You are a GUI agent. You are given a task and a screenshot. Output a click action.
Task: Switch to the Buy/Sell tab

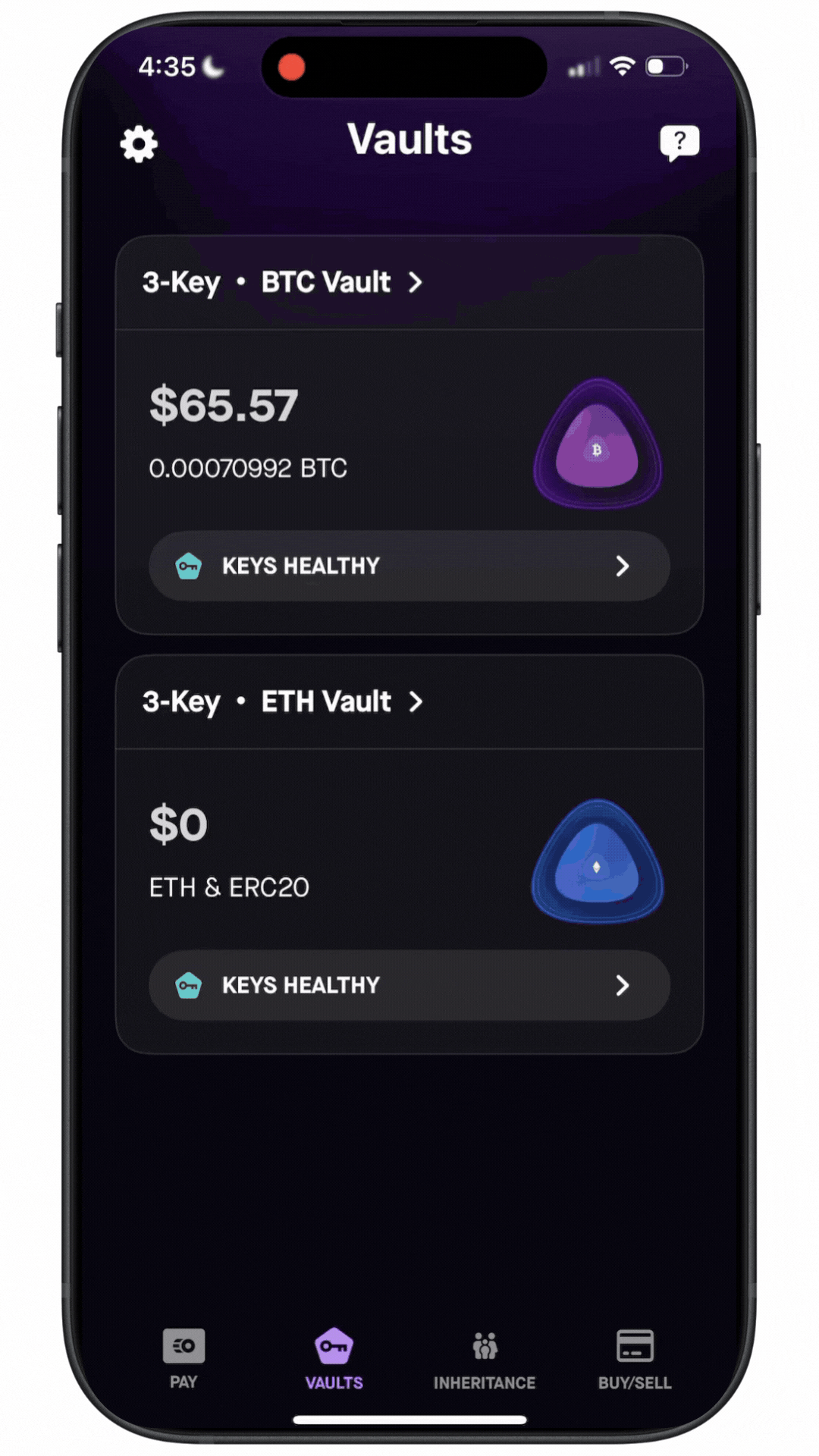[x=635, y=1359]
